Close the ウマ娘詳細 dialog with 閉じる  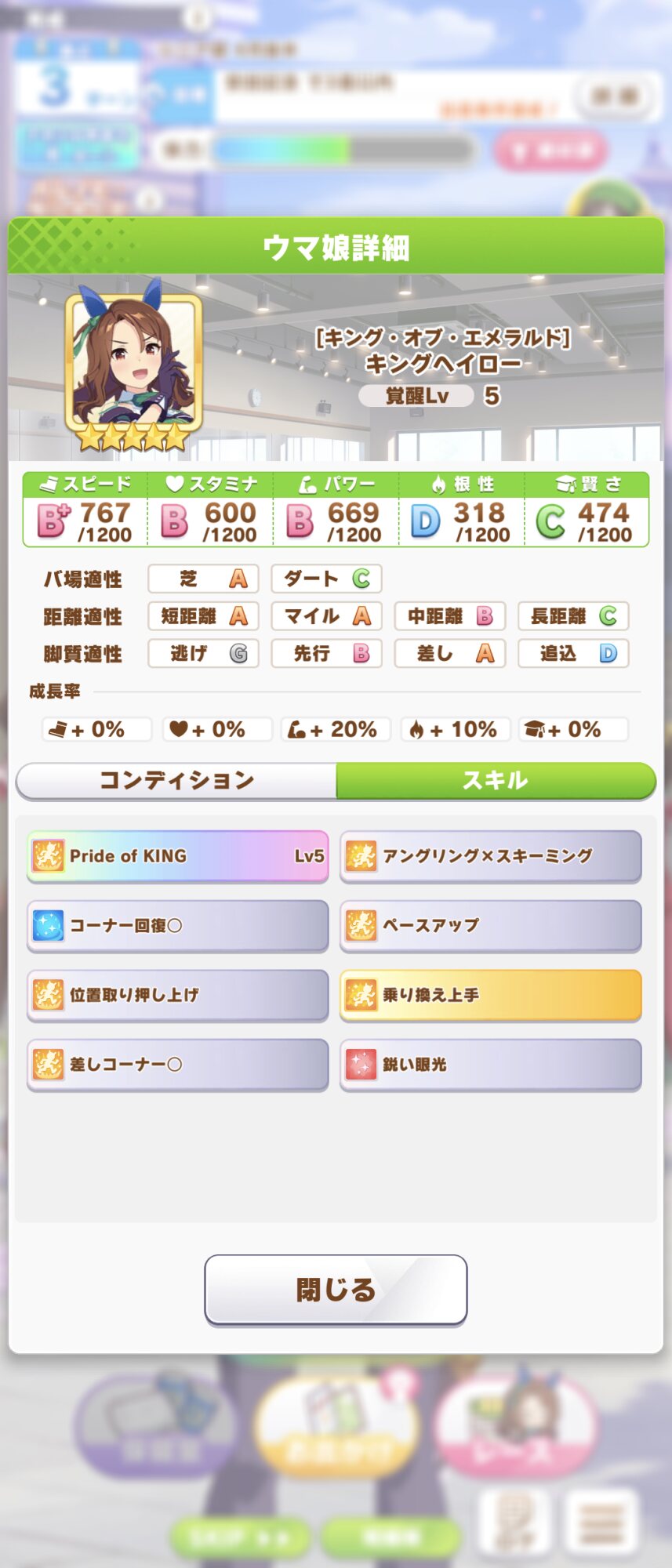click(x=336, y=1290)
